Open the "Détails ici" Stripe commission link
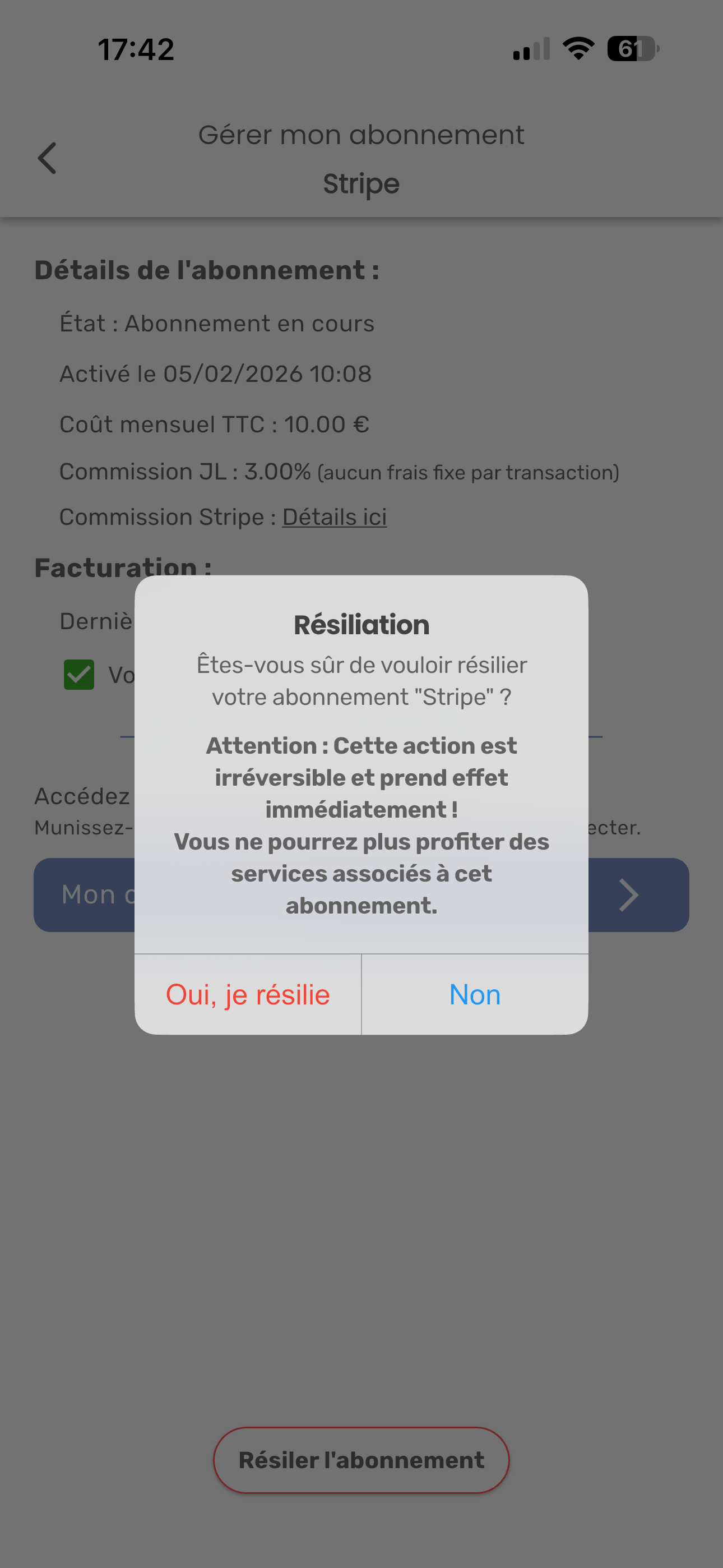Viewport: 723px width, 1568px height. click(x=334, y=518)
